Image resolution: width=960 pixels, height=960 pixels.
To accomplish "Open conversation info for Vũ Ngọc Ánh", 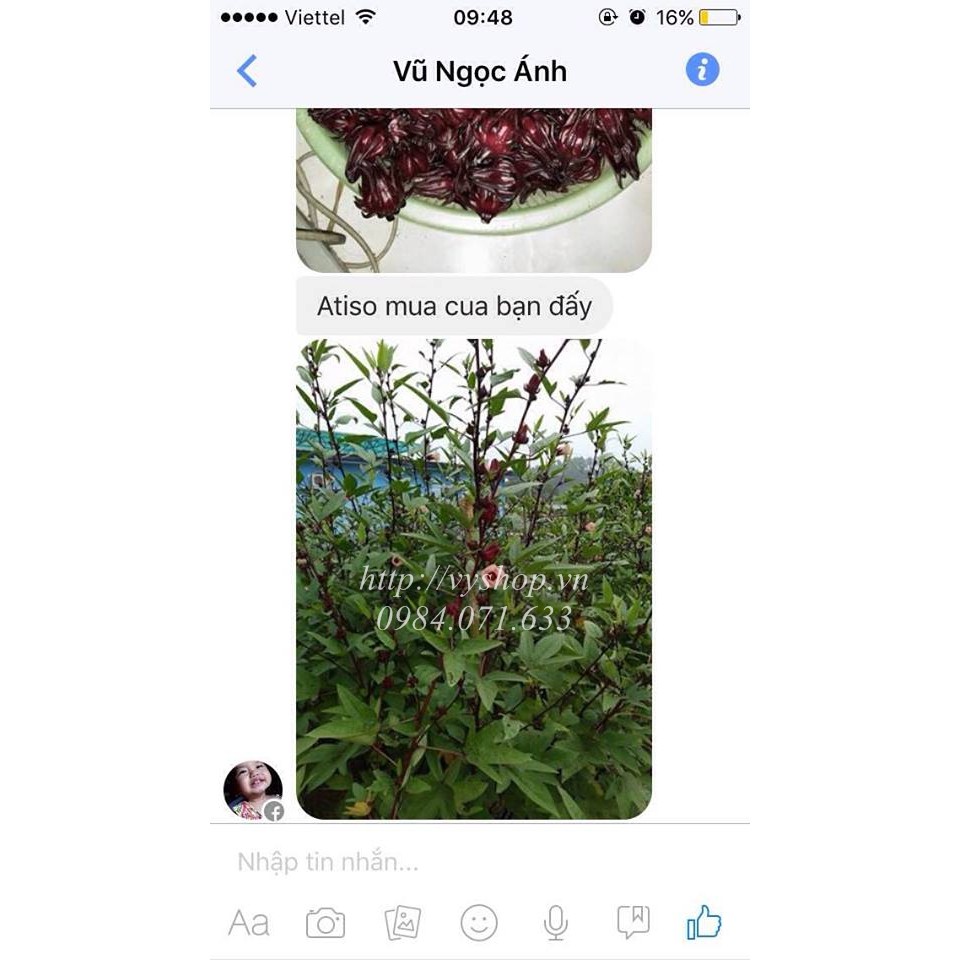I will point(702,70).
